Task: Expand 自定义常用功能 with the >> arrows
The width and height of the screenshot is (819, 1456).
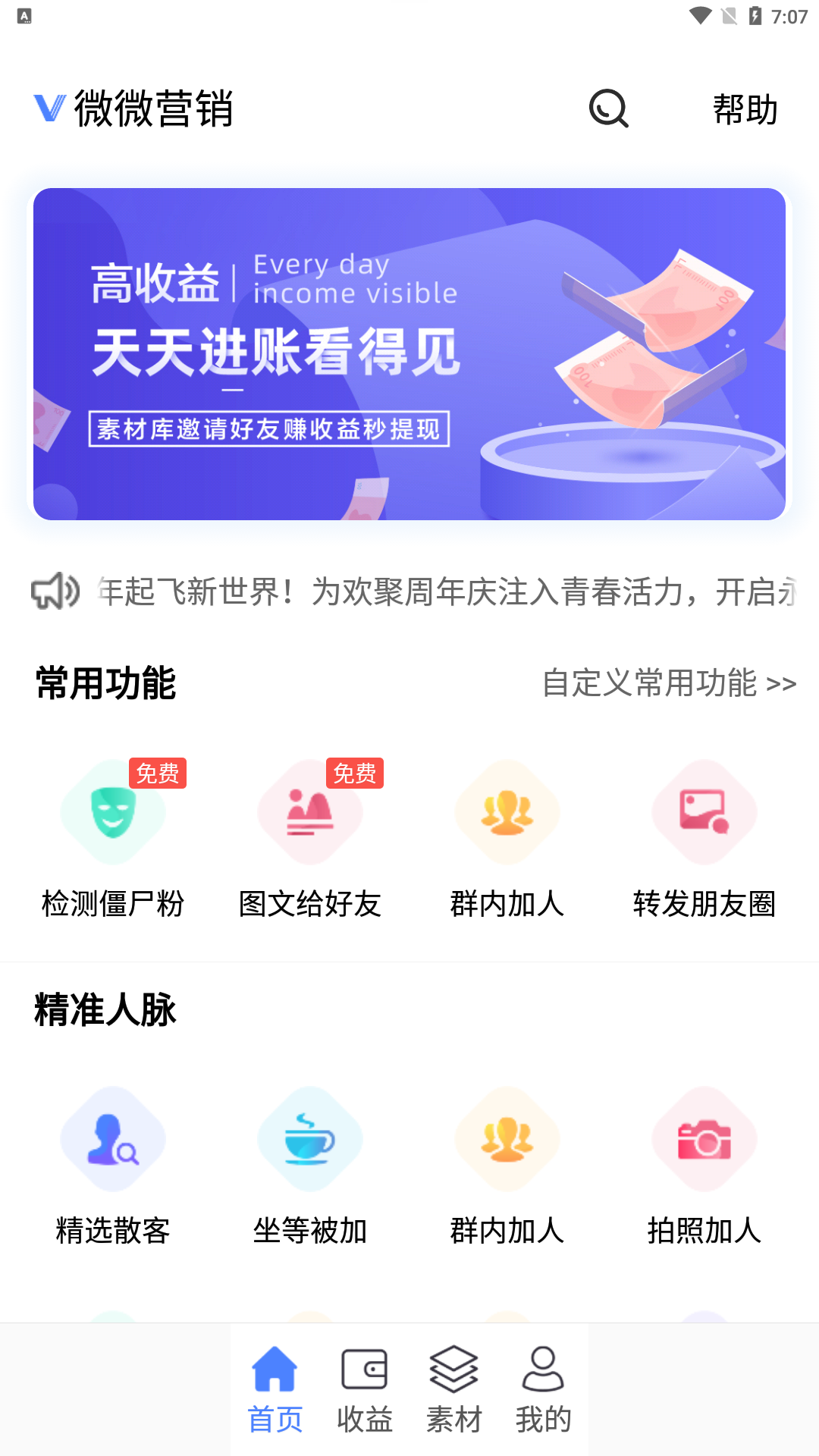Action: [669, 682]
